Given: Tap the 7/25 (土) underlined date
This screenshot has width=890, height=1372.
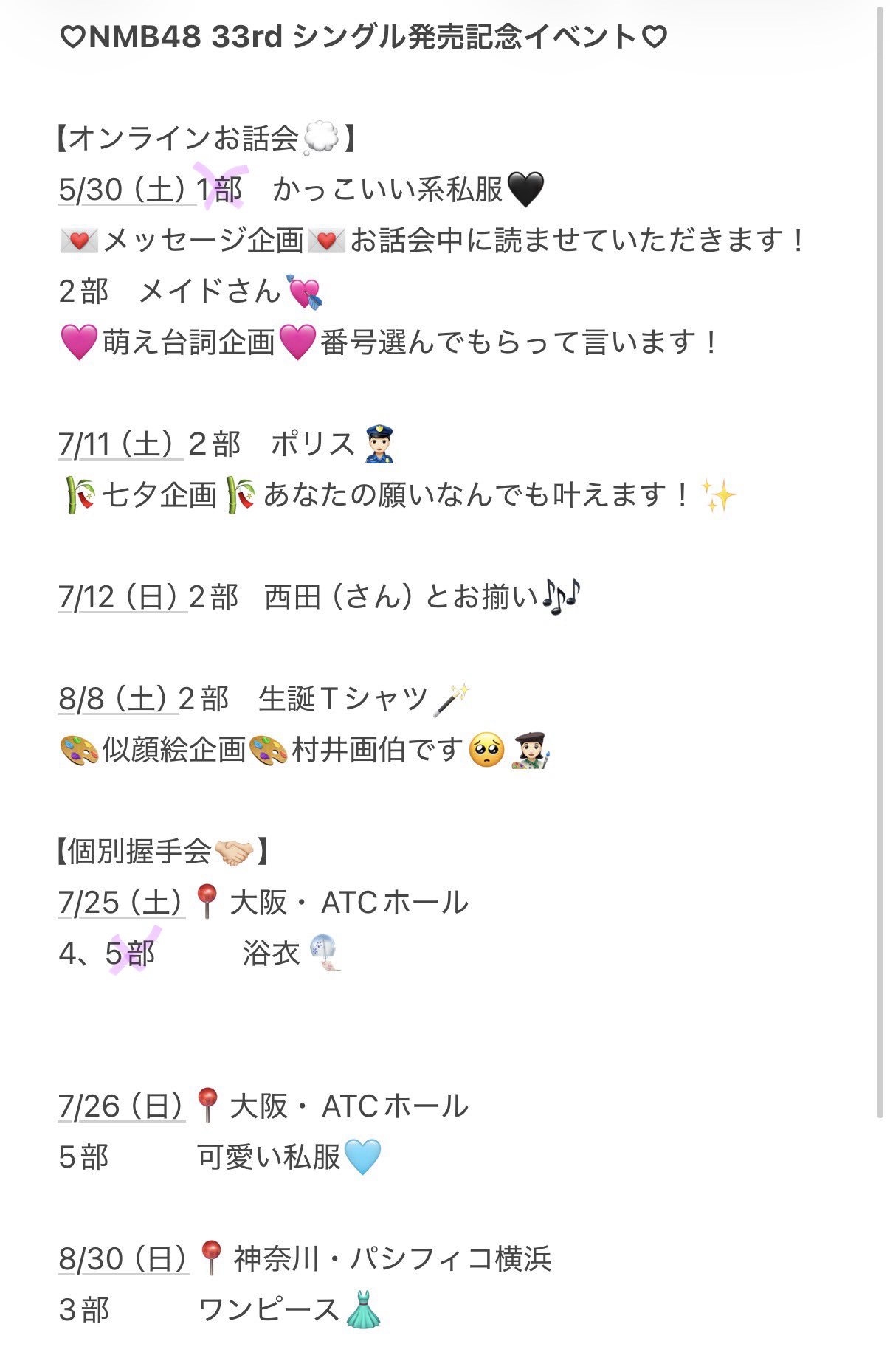Looking at the screenshot, I should point(122,902).
